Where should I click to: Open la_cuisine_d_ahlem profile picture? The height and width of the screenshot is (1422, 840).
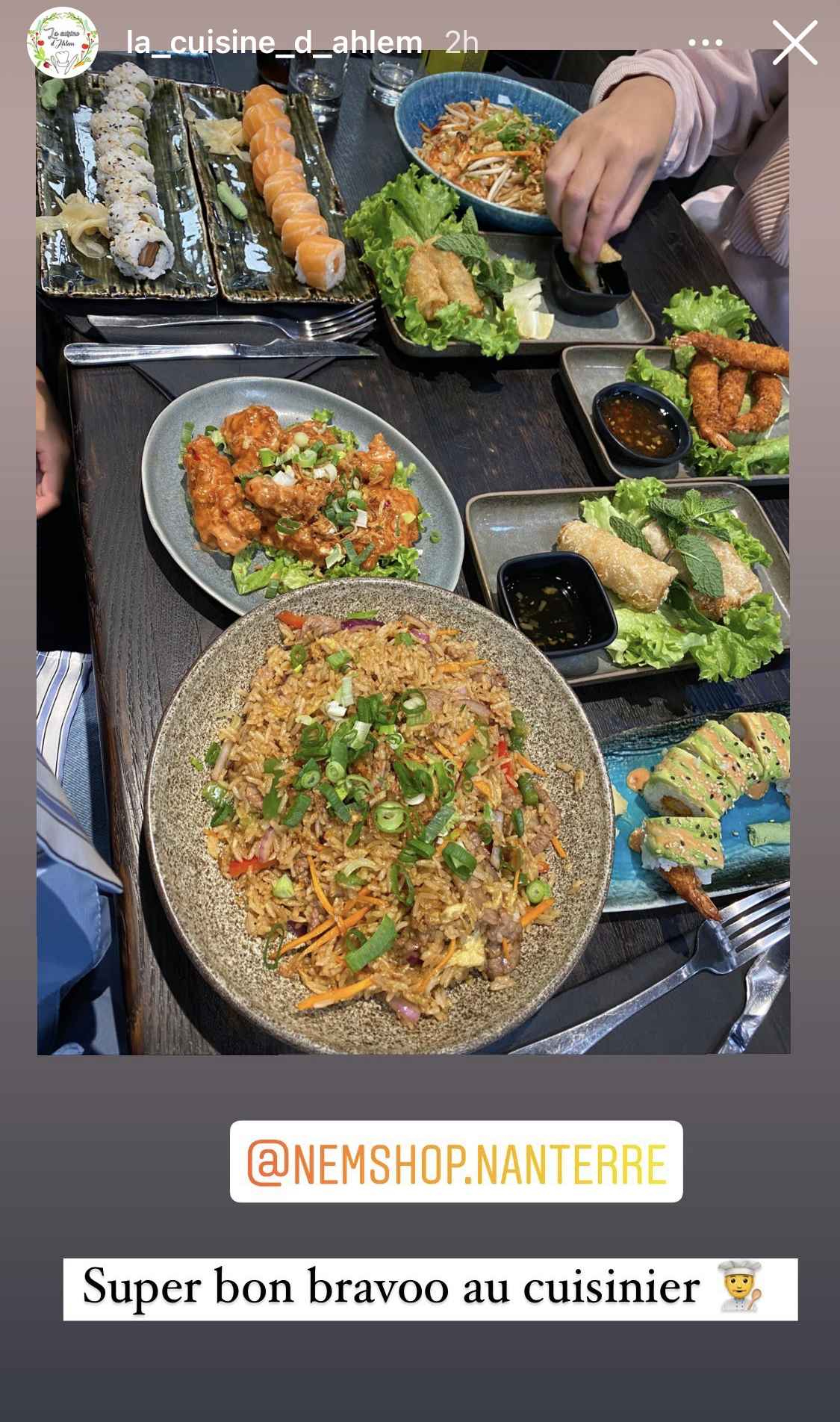(63, 43)
